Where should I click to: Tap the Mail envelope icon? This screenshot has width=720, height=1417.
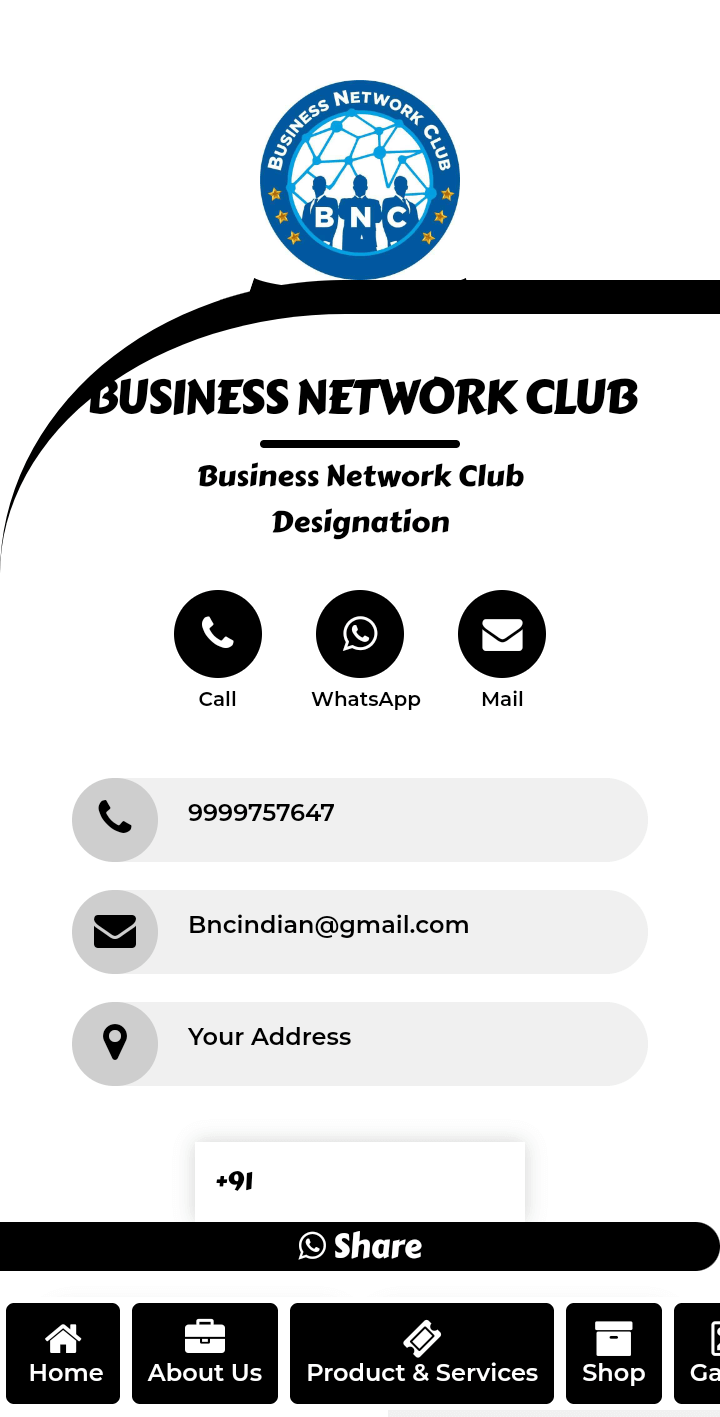(x=502, y=634)
